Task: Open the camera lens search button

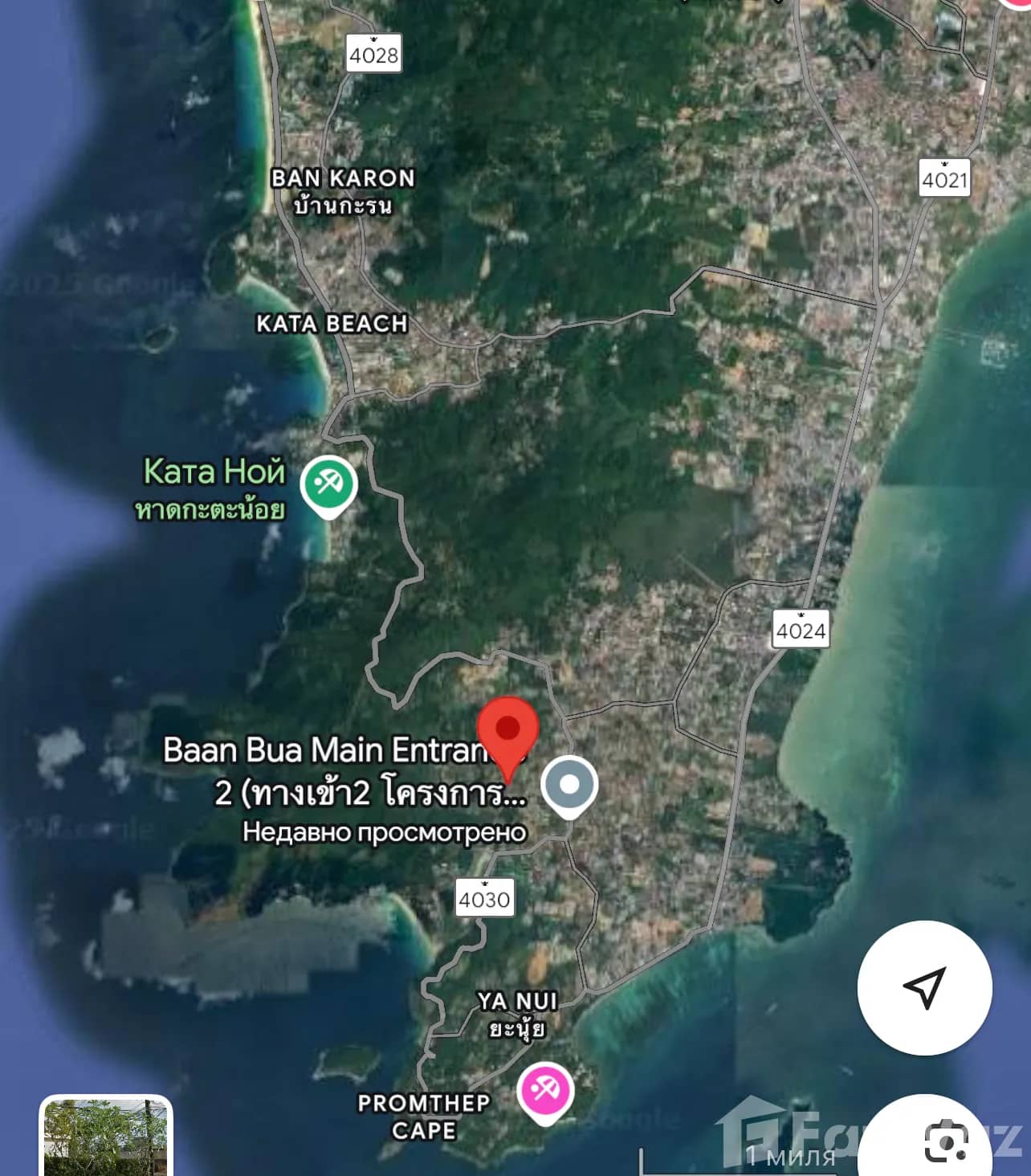Action: pos(947,1141)
